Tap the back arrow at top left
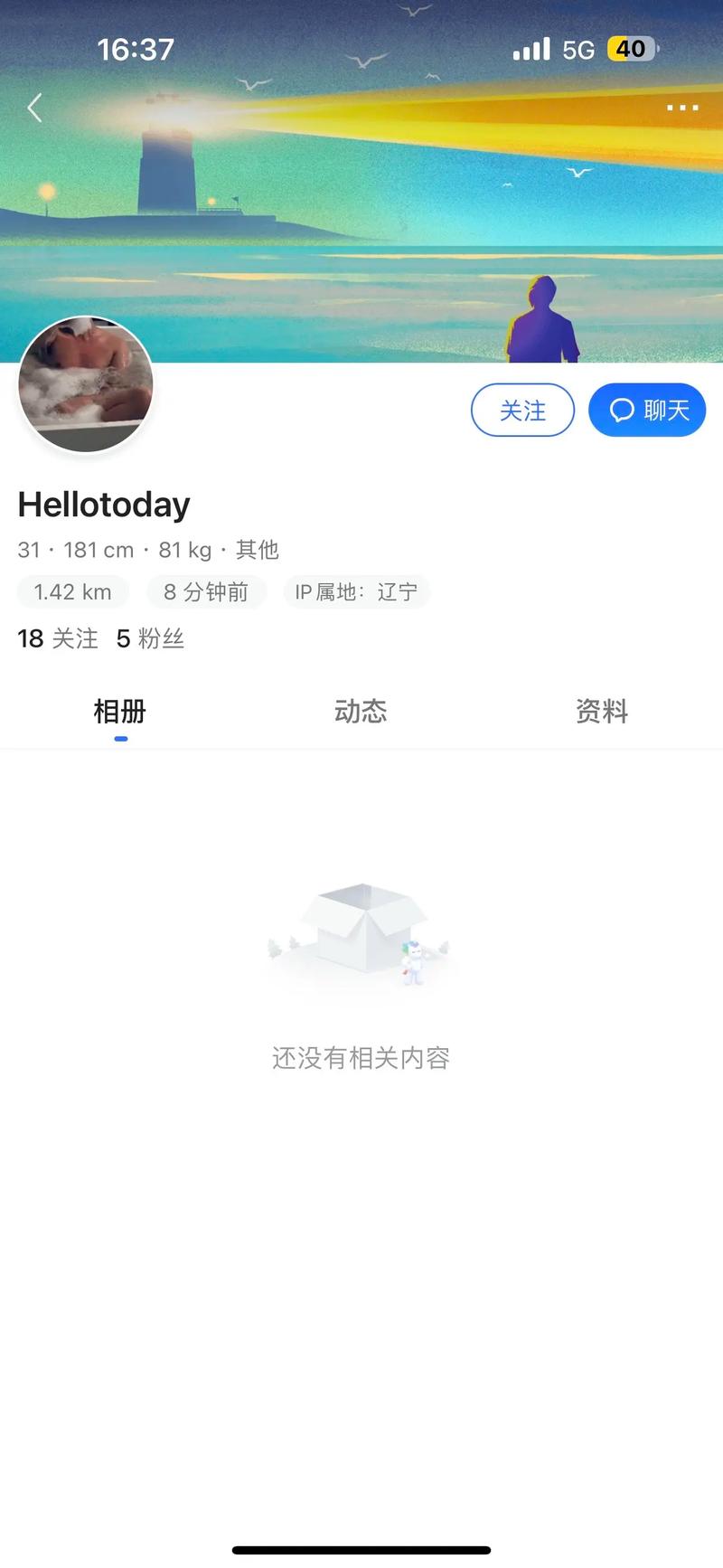The height and width of the screenshot is (1568, 723). (x=34, y=108)
